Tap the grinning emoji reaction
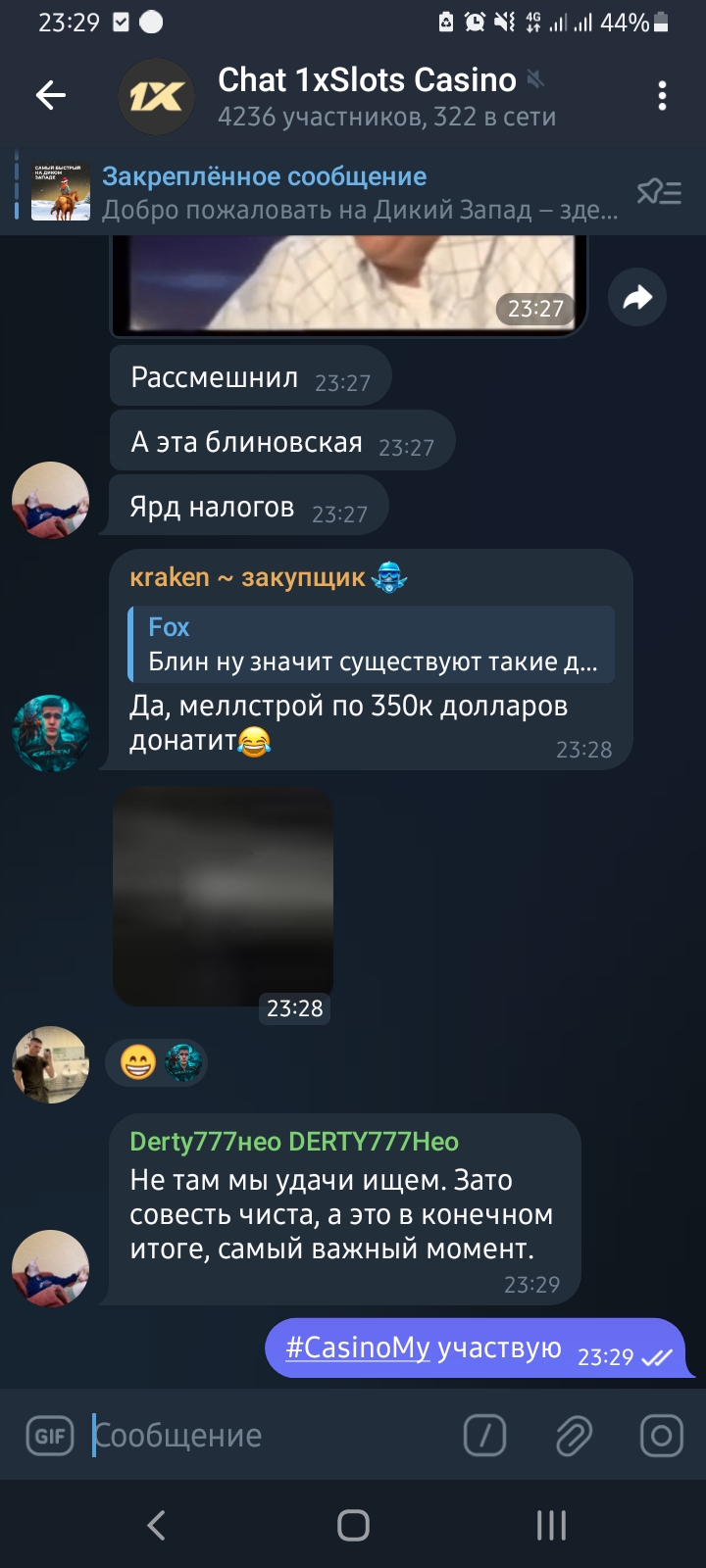 click(138, 1062)
